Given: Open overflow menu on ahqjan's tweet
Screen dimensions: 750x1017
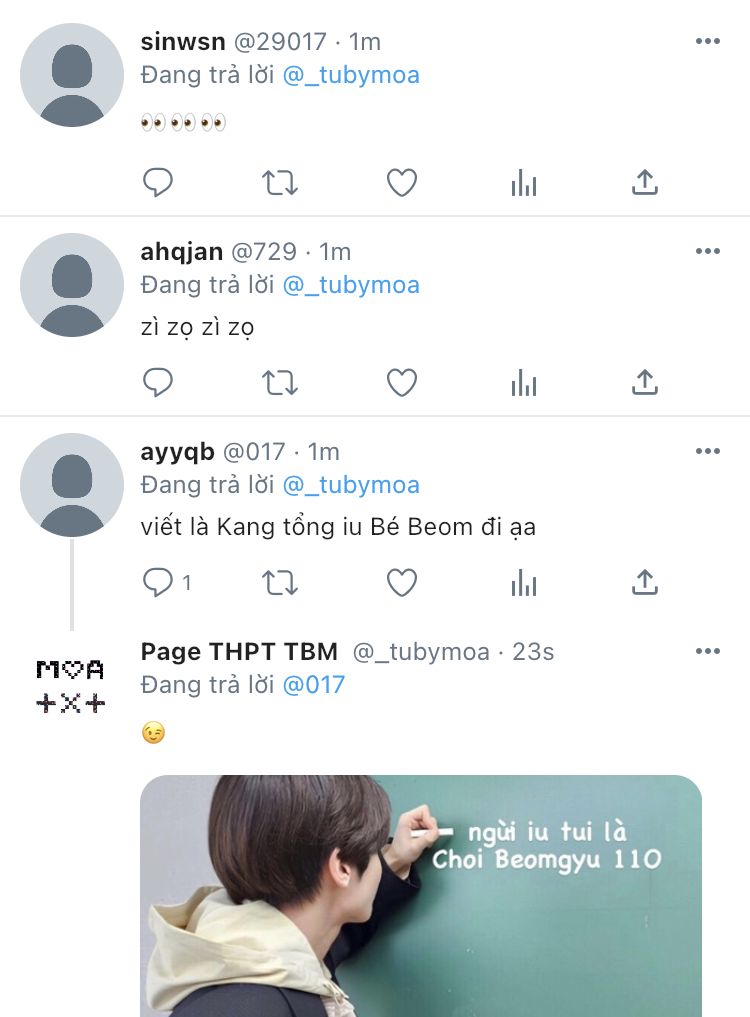Looking at the screenshot, I should pyautogui.click(x=707, y=251).
